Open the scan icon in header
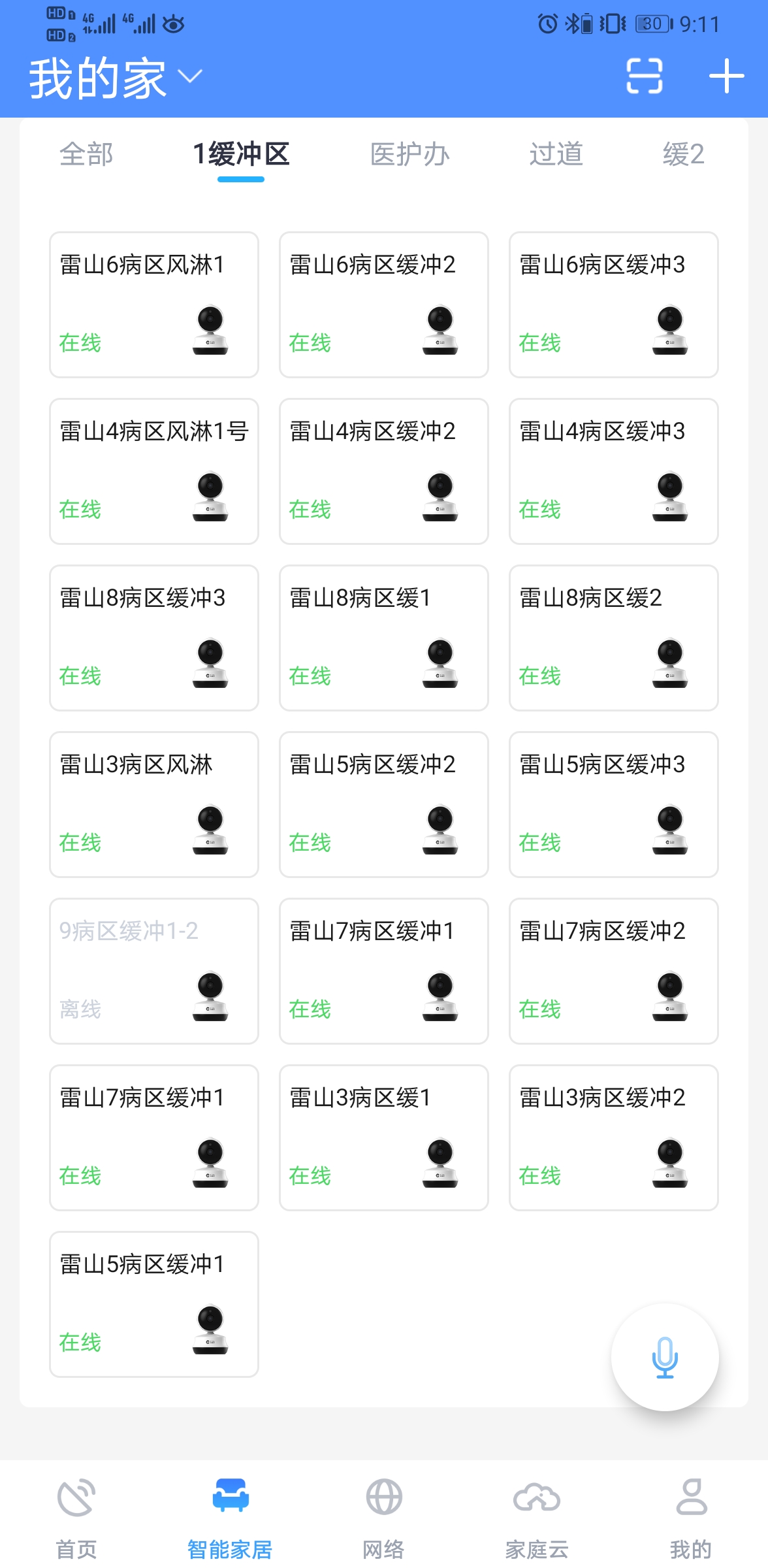This screenshot has width=768, height=1568. pos(644,76)
